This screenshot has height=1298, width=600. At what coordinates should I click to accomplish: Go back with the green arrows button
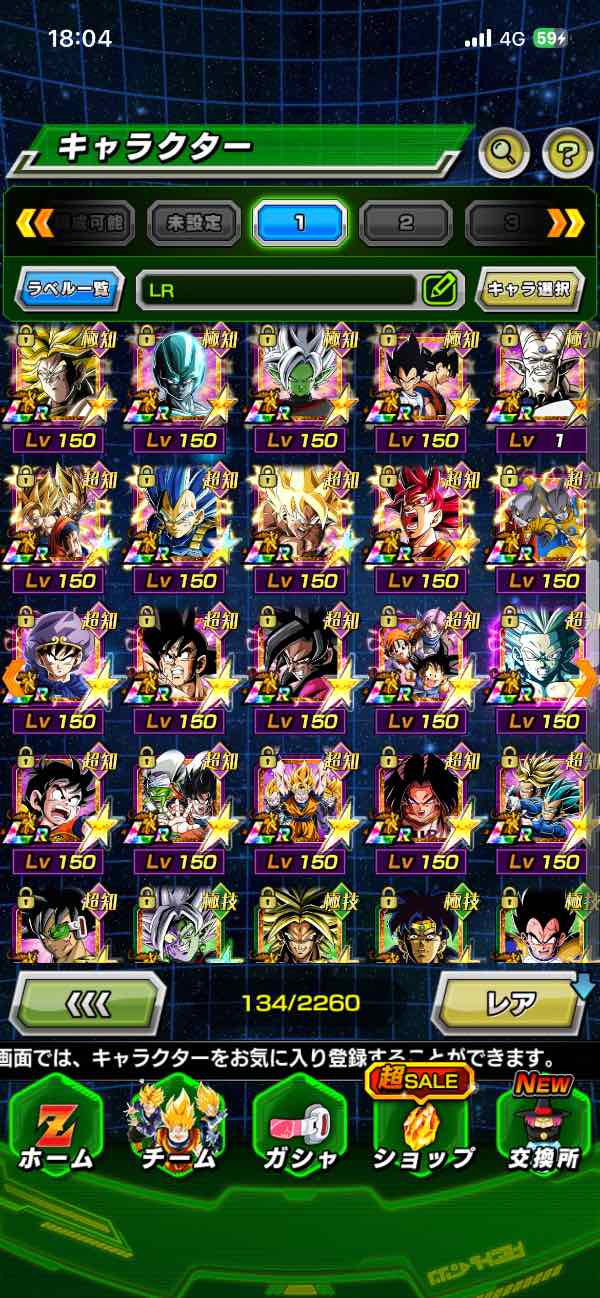click(x=87, y=1002)
